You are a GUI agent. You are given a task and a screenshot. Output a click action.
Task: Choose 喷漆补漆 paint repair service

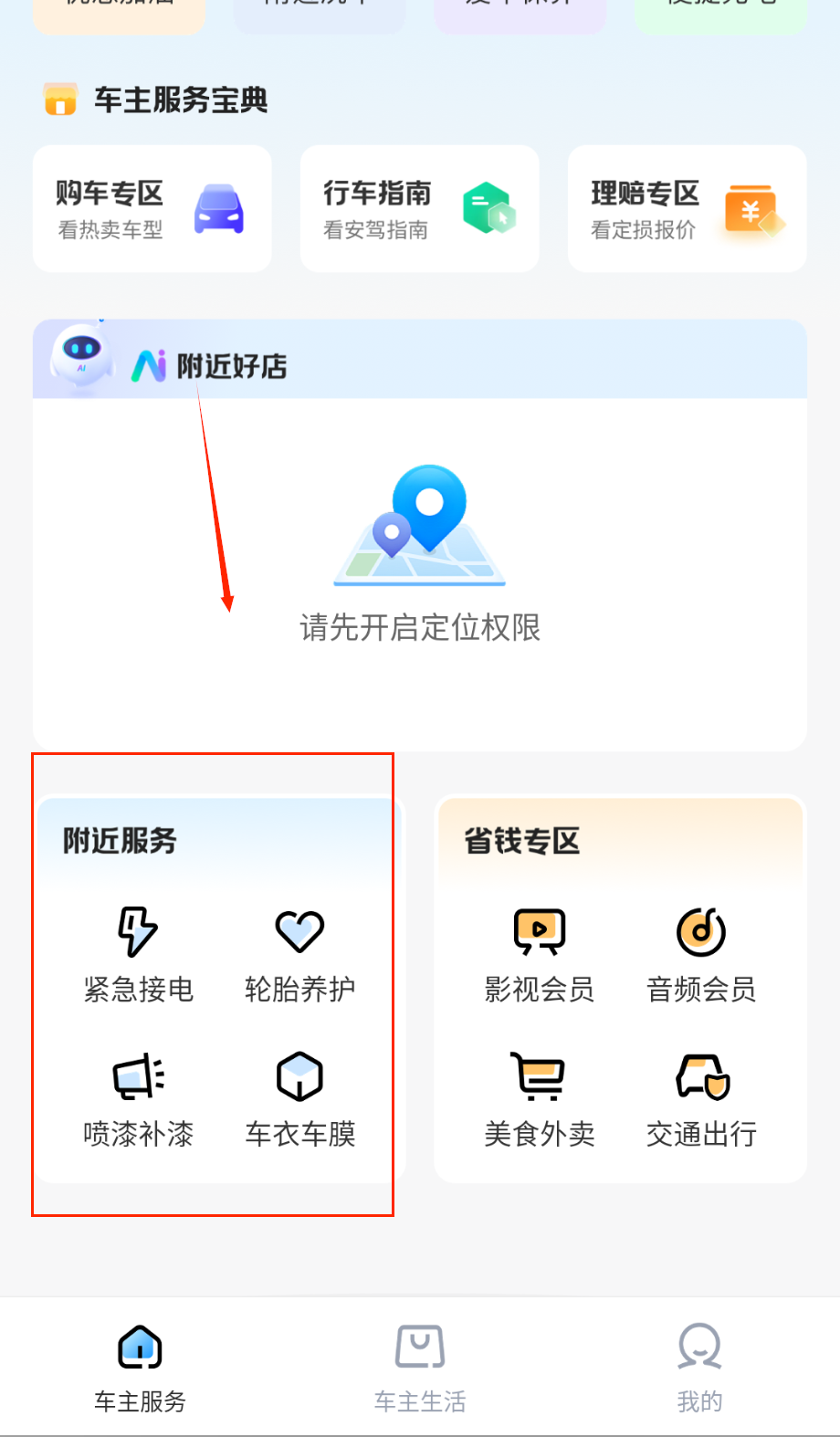[x=139, y=1099]
